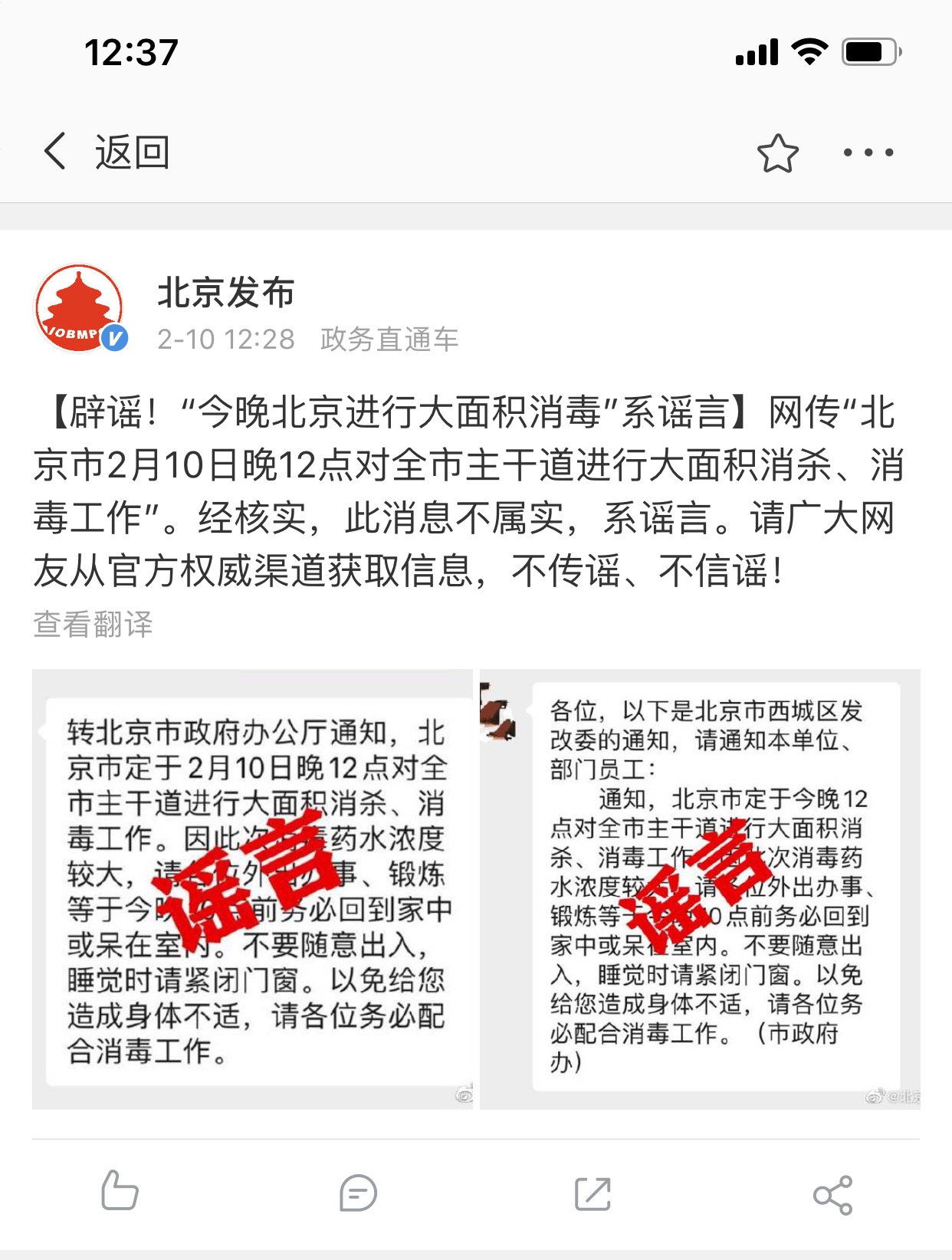Open the three-dot overflow menu
952x1260 pixels.
(868, 153)
